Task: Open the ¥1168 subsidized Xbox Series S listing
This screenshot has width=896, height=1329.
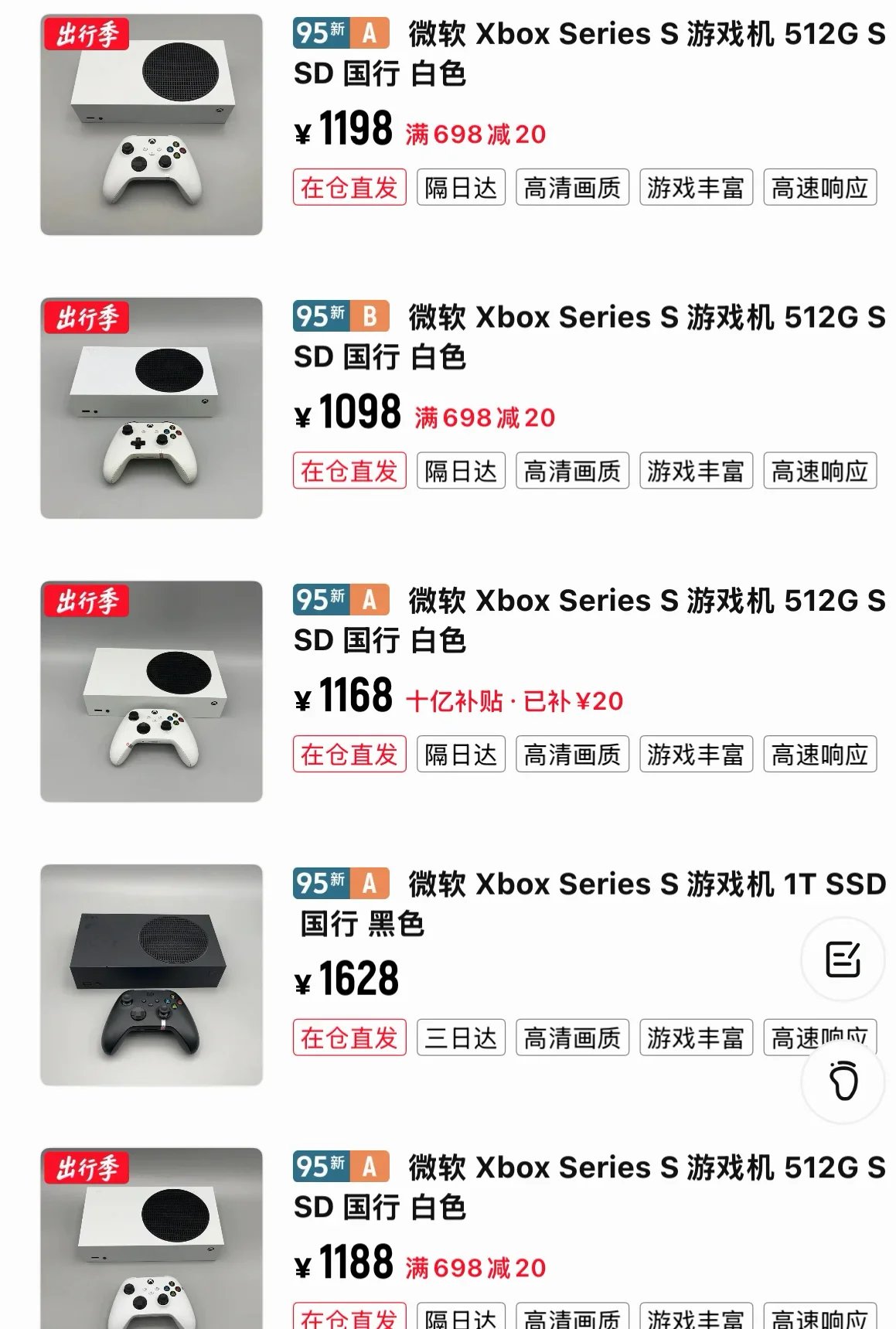Action: [x=462, y=691]
